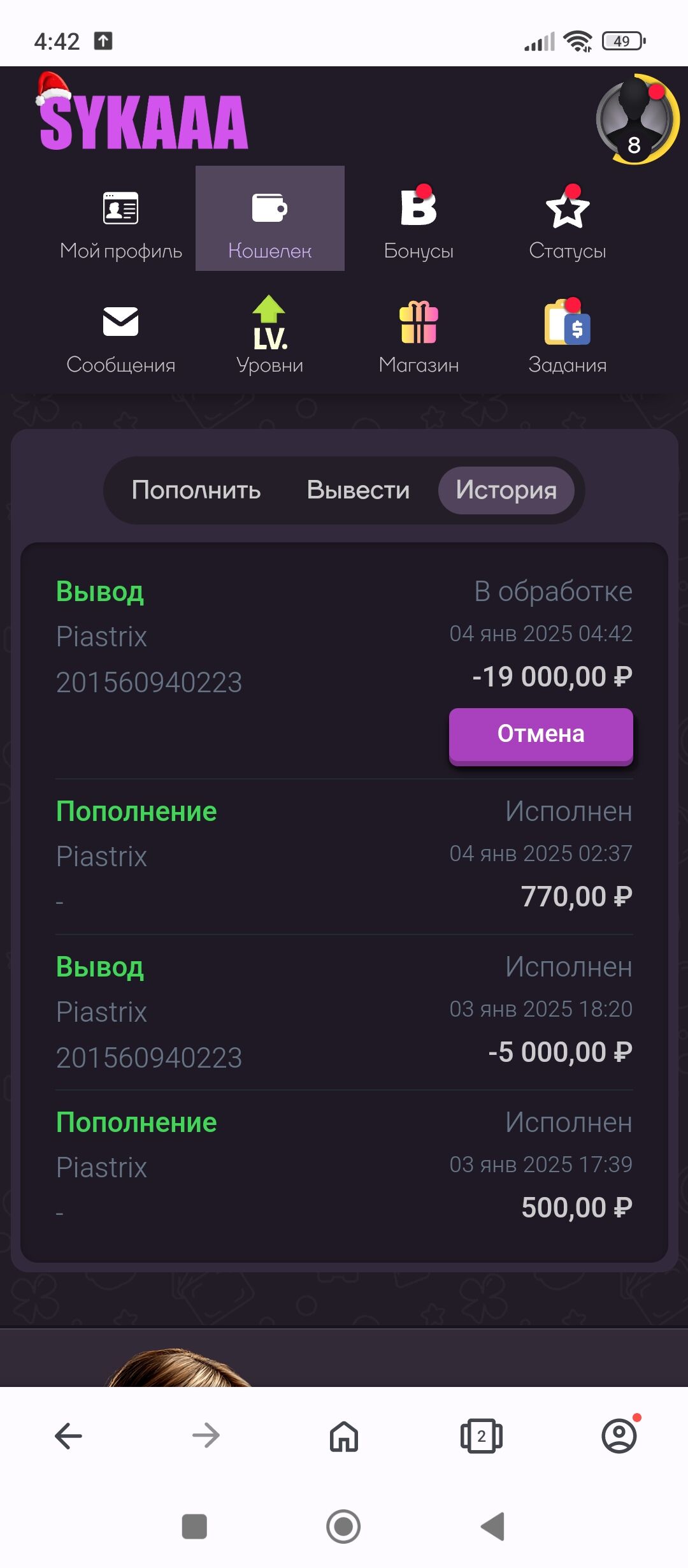Open Сообщения messages
The image size is (688, 1568).
pos(121,336)
